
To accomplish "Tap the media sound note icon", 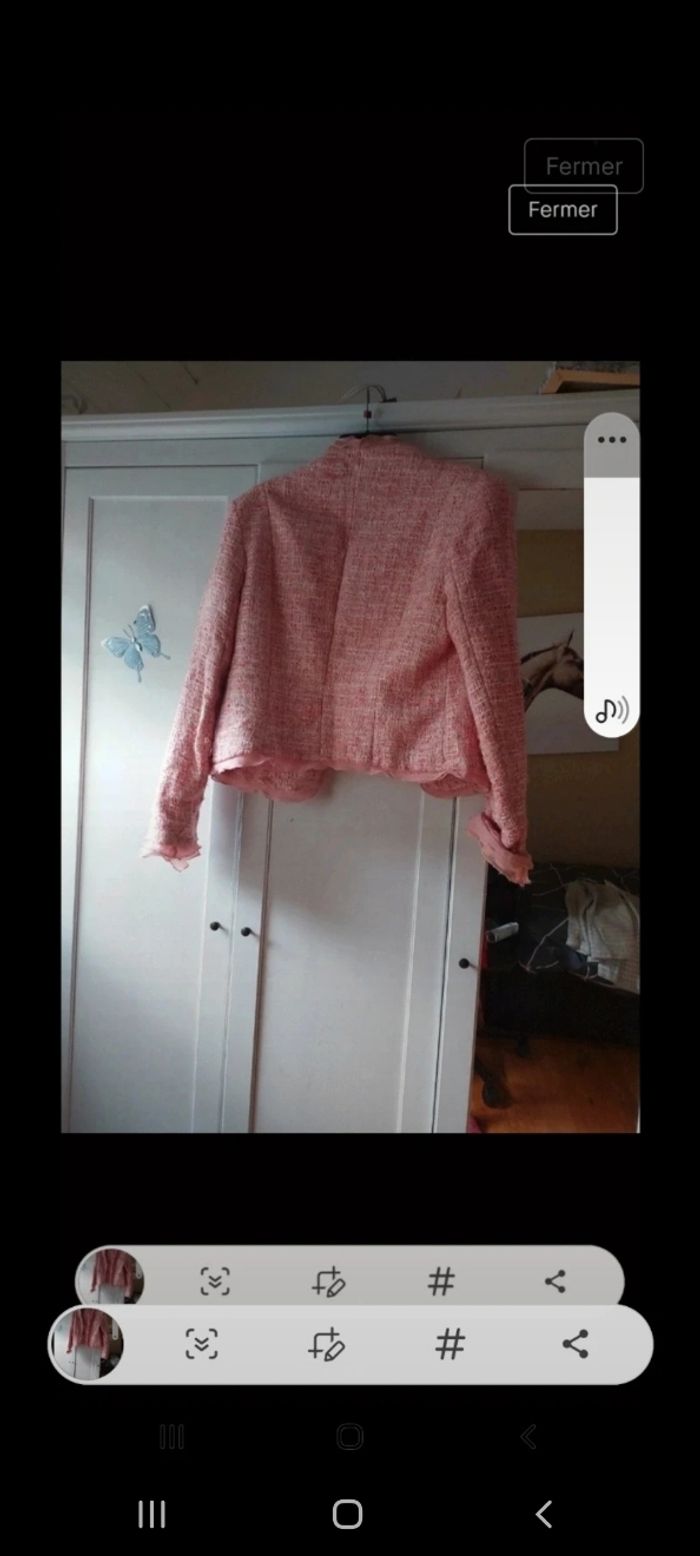I will tap(611, 711).
